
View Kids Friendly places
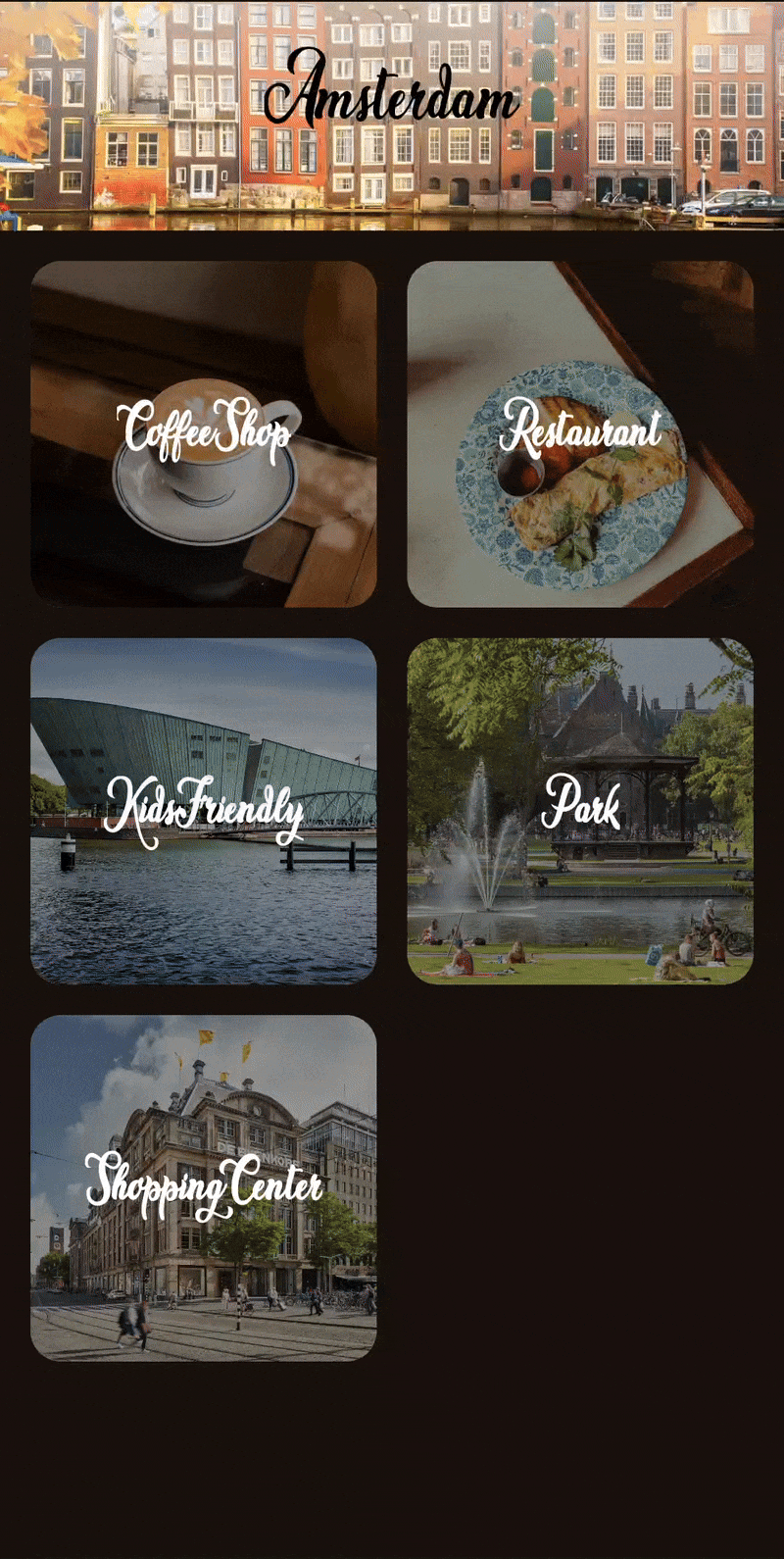204,811
